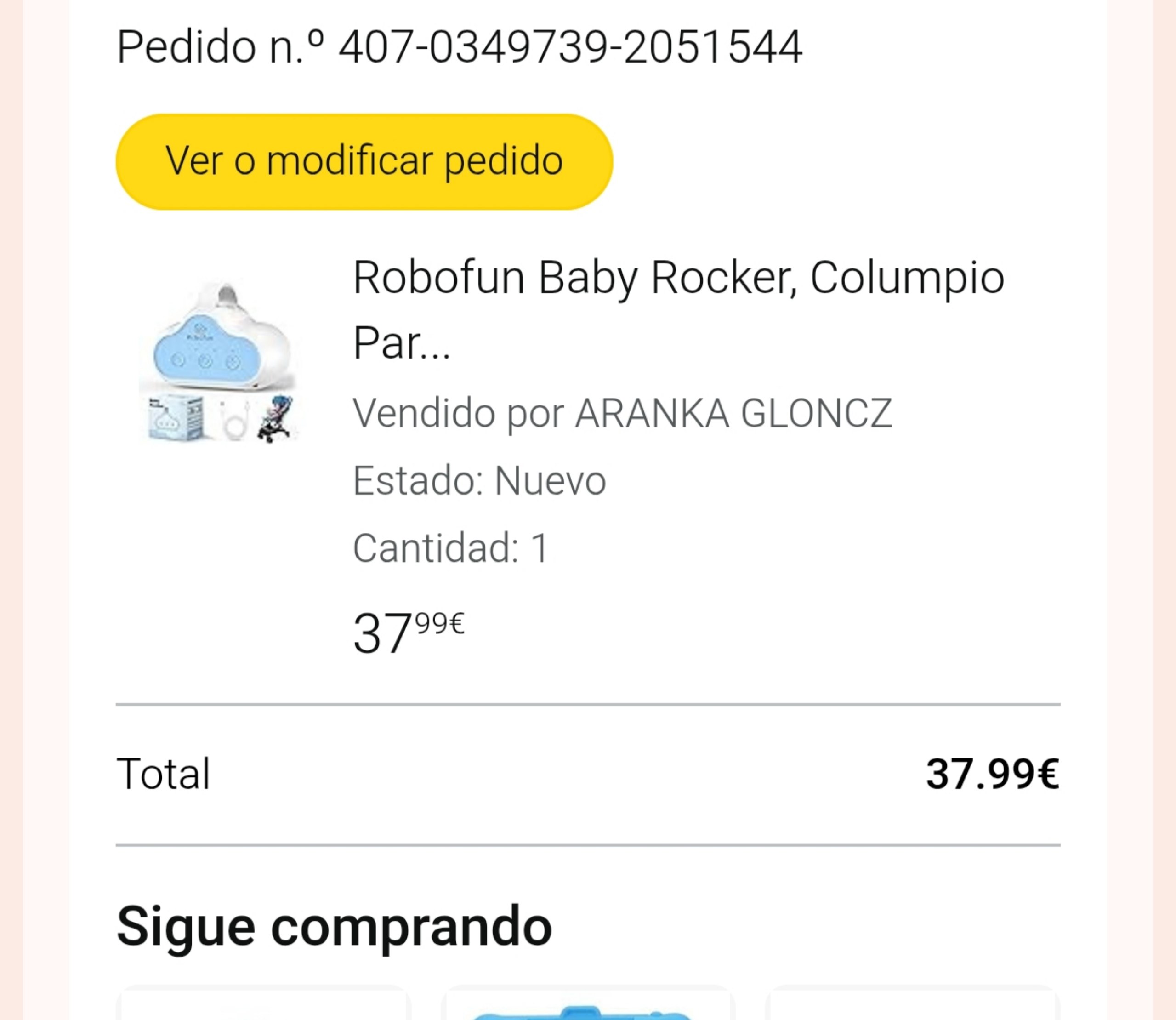This screenshot has width=1176, height=1020.
Task: Tap the 'Ver o modificar pedido' button
Action: click(x=364, y=162)
